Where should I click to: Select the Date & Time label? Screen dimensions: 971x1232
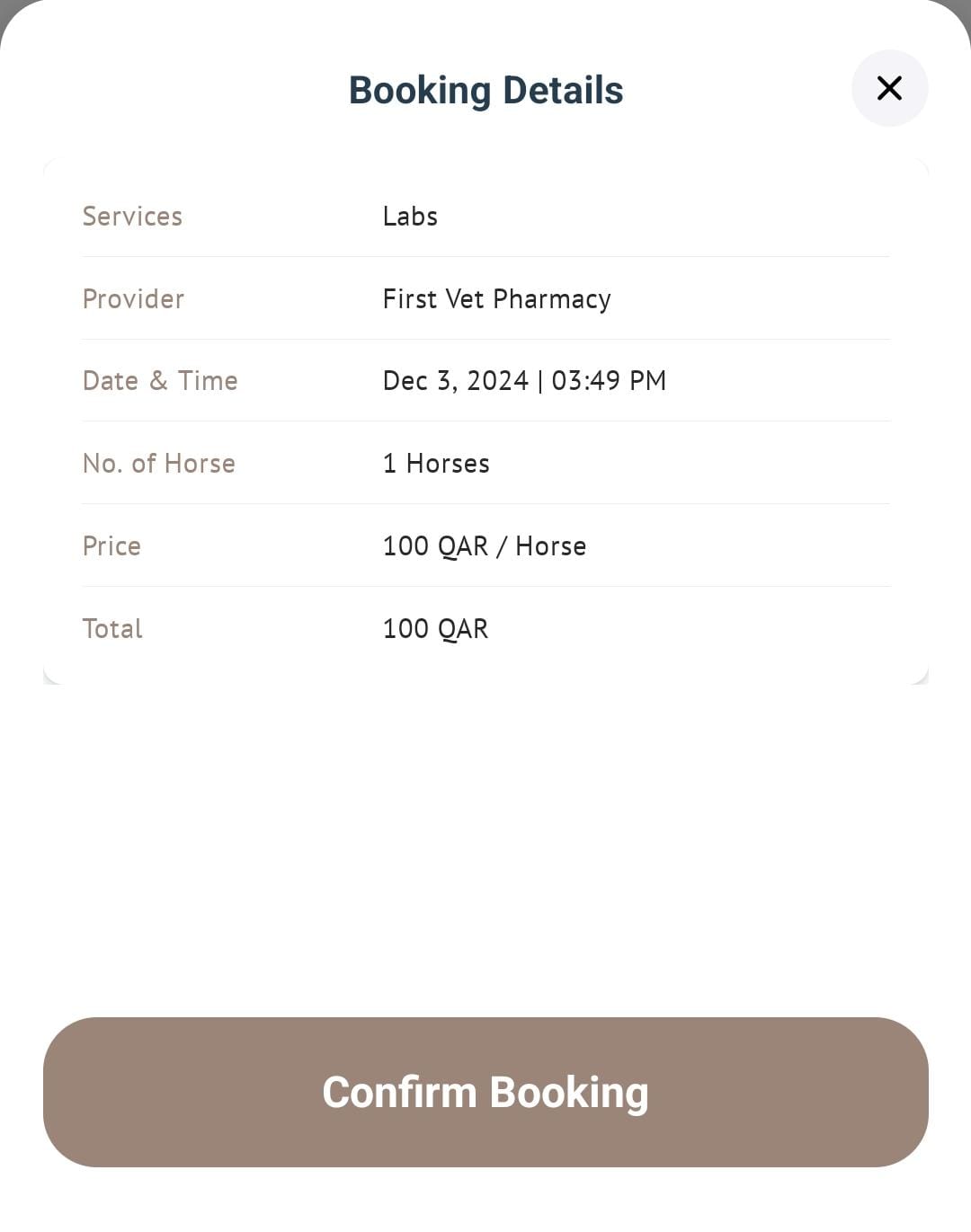tap(161, 380)
